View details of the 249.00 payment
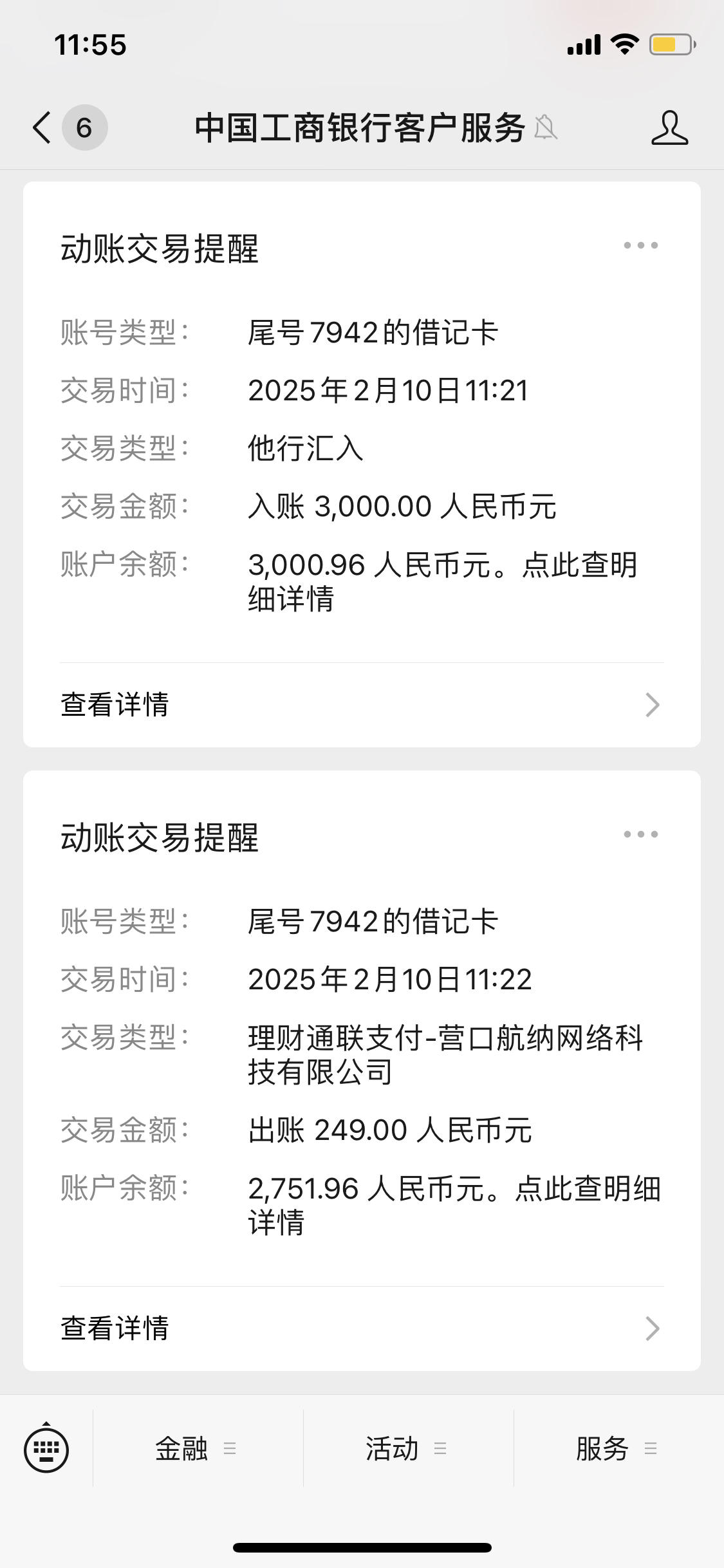 click(115, 1327)
